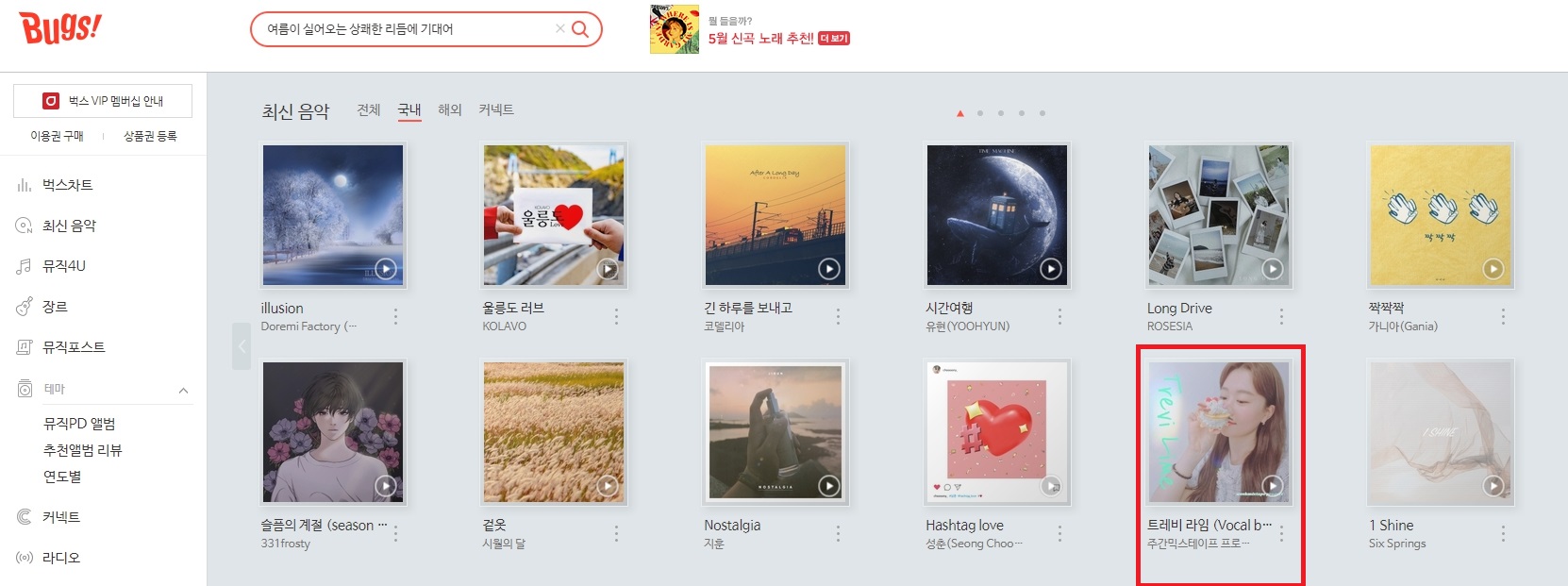Open the 5월 신곡 노래 추천 banner
The image size is (1568, 586).
[x=760, y=39]
